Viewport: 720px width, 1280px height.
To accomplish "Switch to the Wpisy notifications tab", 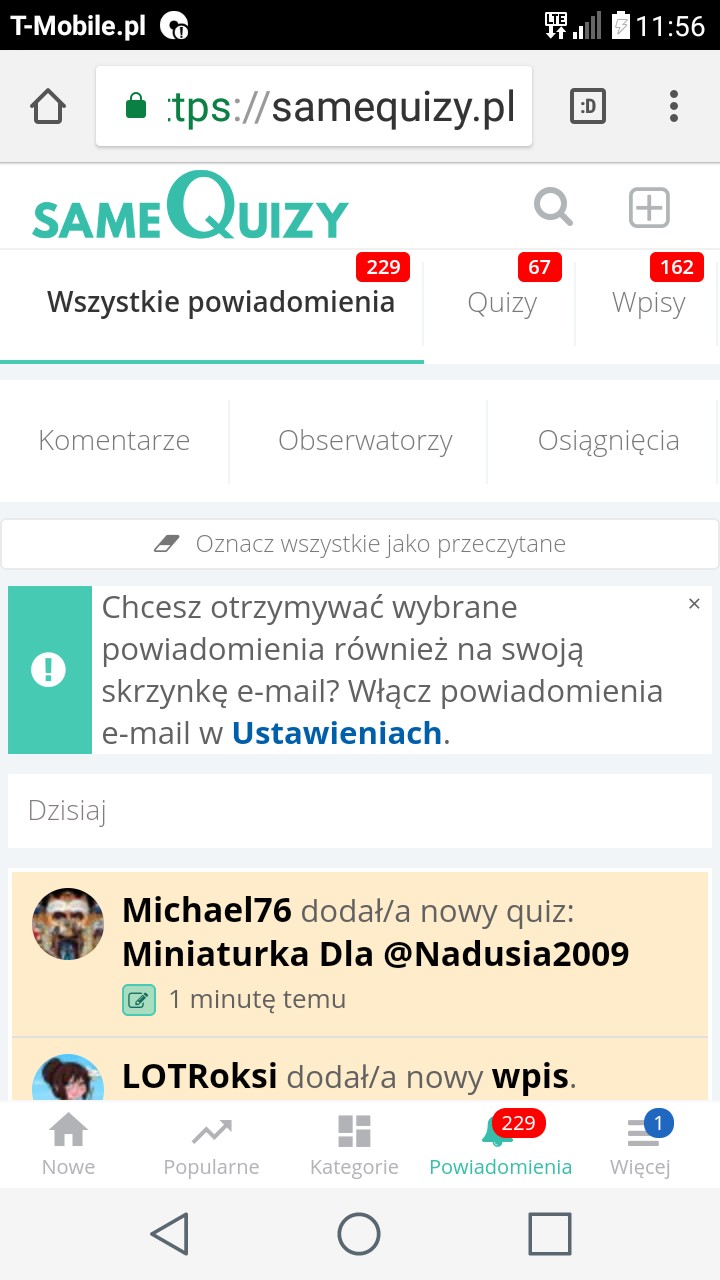I will click(x=648, y=303).
